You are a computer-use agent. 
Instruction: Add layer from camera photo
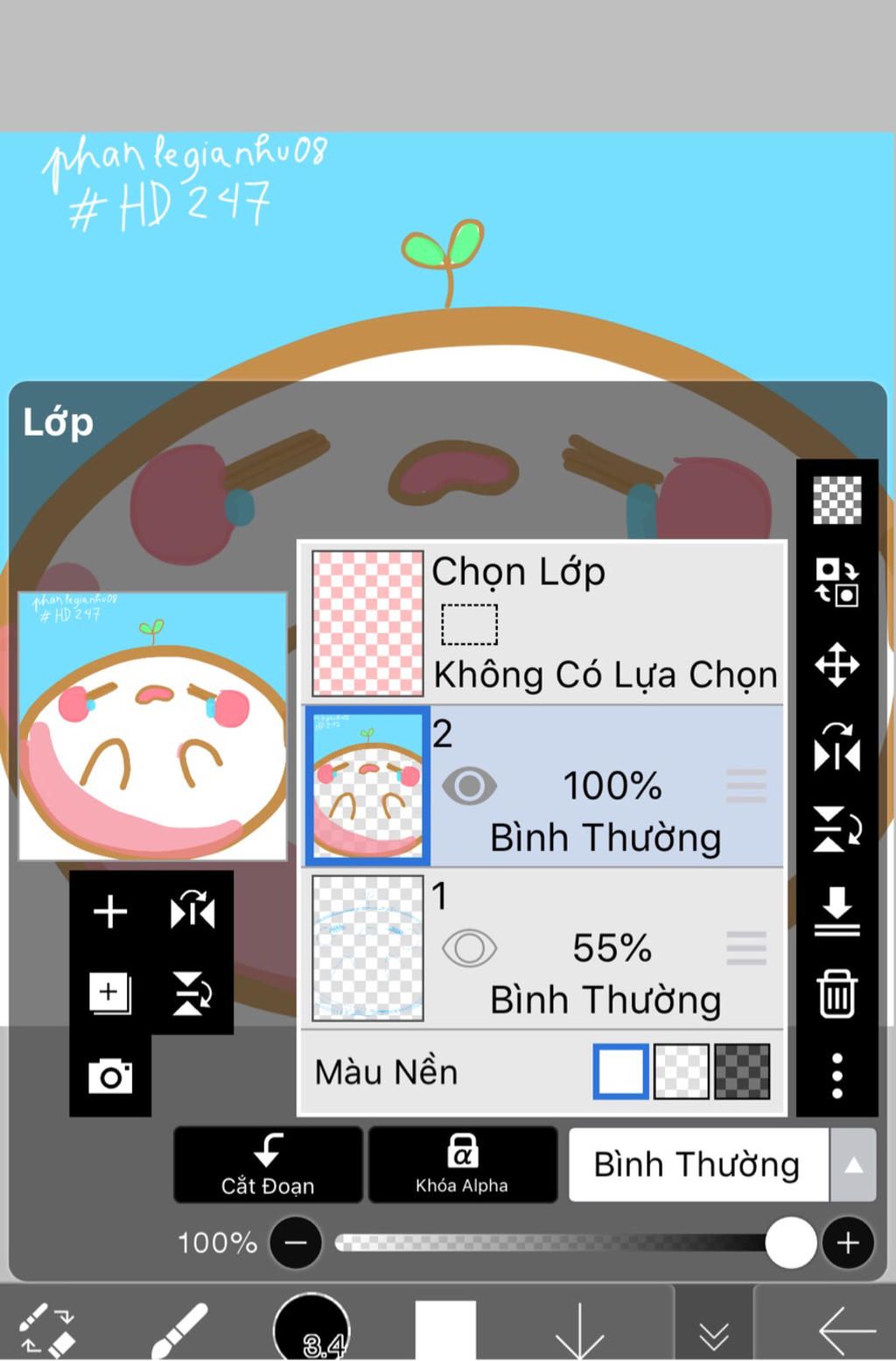point(110,1076)
